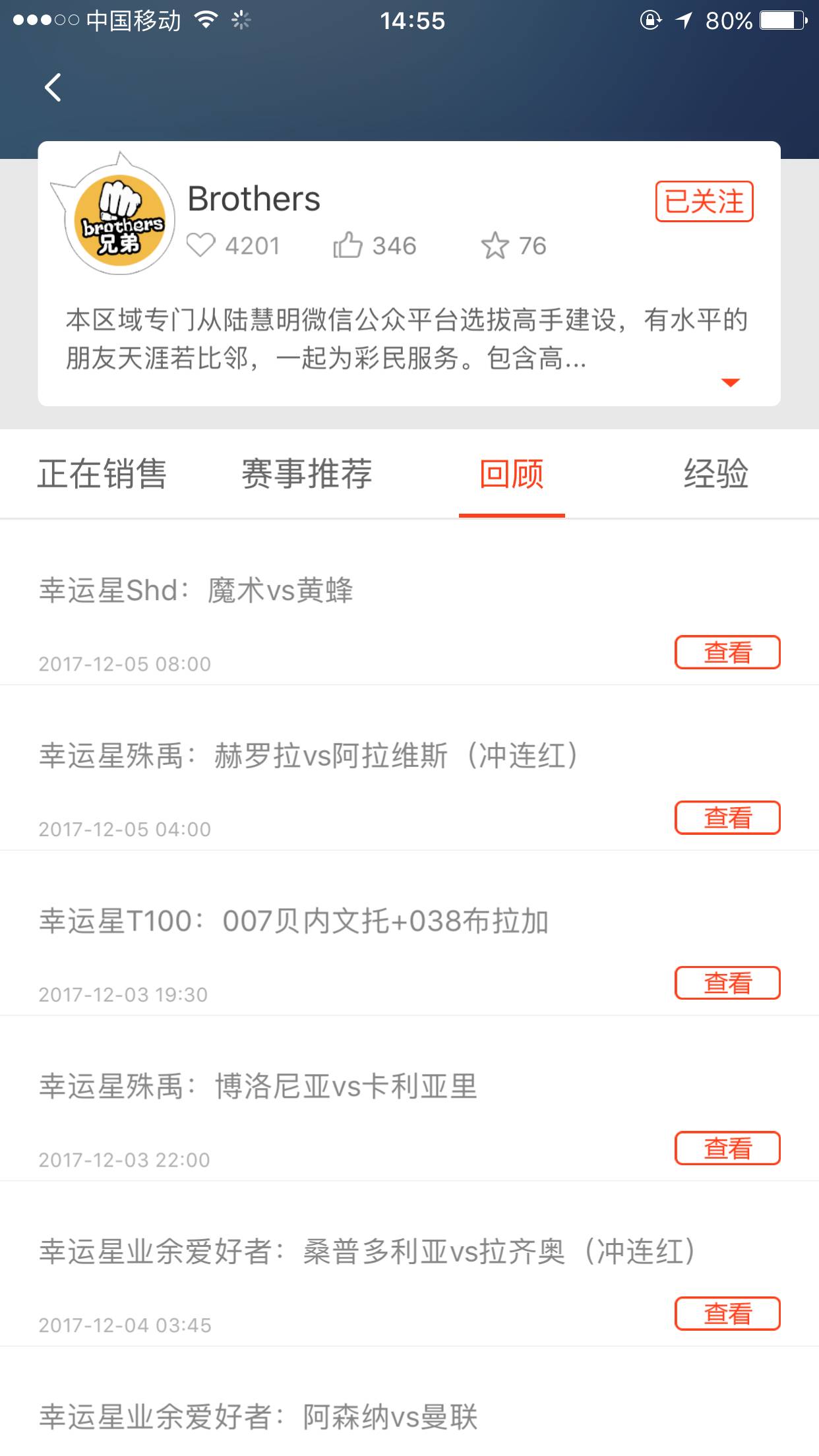Tap the location arrow icon in status bar
Screen dimensions: 819x1456
click(x=684, y=20)
